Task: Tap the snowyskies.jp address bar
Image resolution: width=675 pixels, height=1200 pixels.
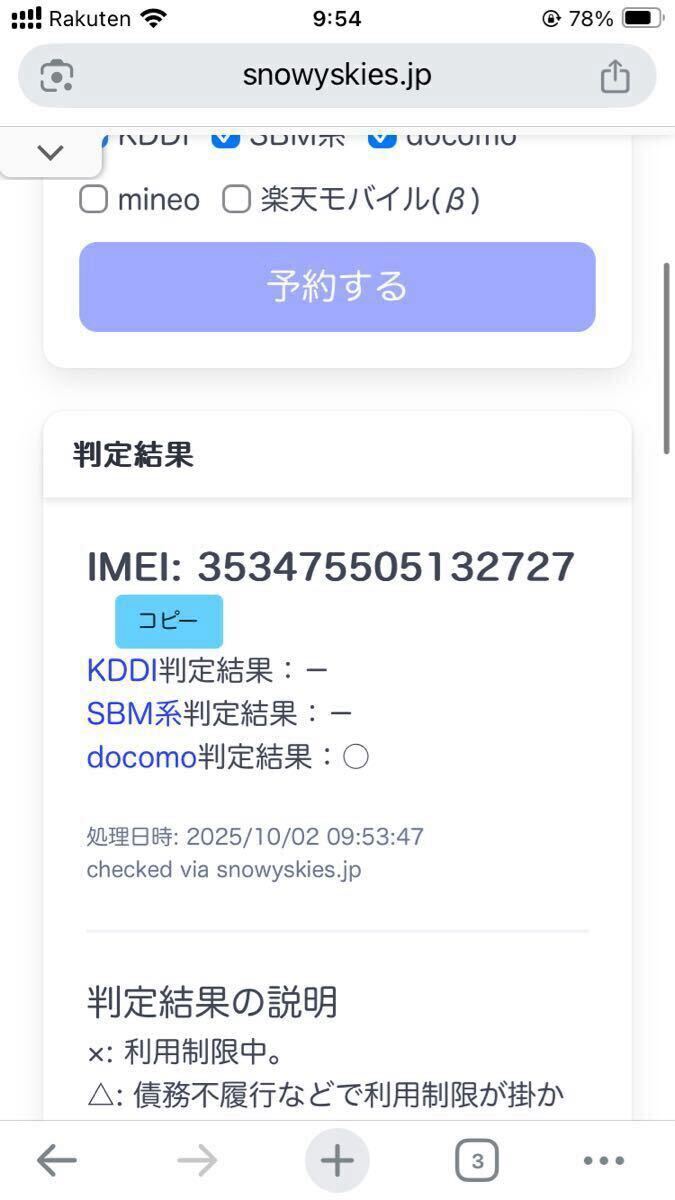Action: tap(337, 76)
